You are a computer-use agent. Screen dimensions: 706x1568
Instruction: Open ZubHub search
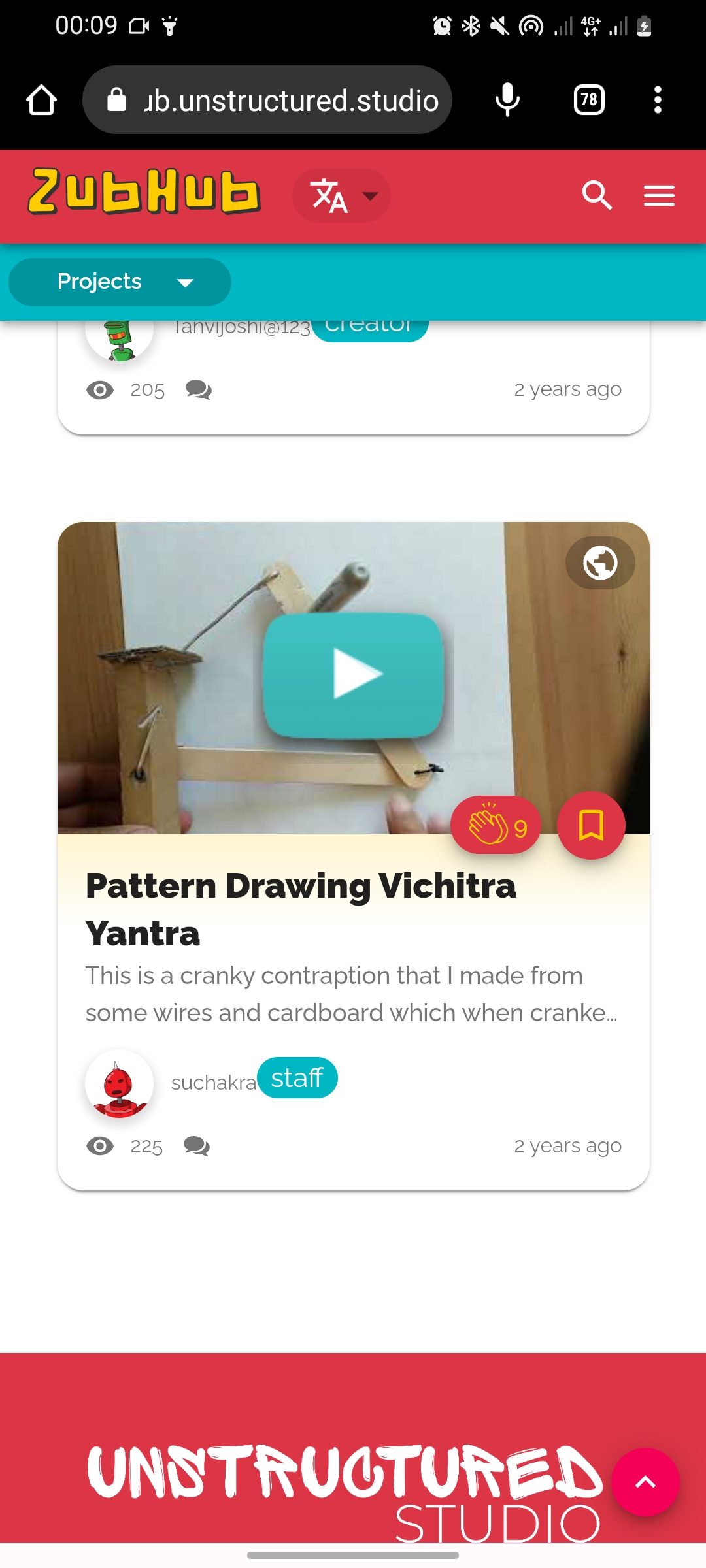[x=597, y=195]
